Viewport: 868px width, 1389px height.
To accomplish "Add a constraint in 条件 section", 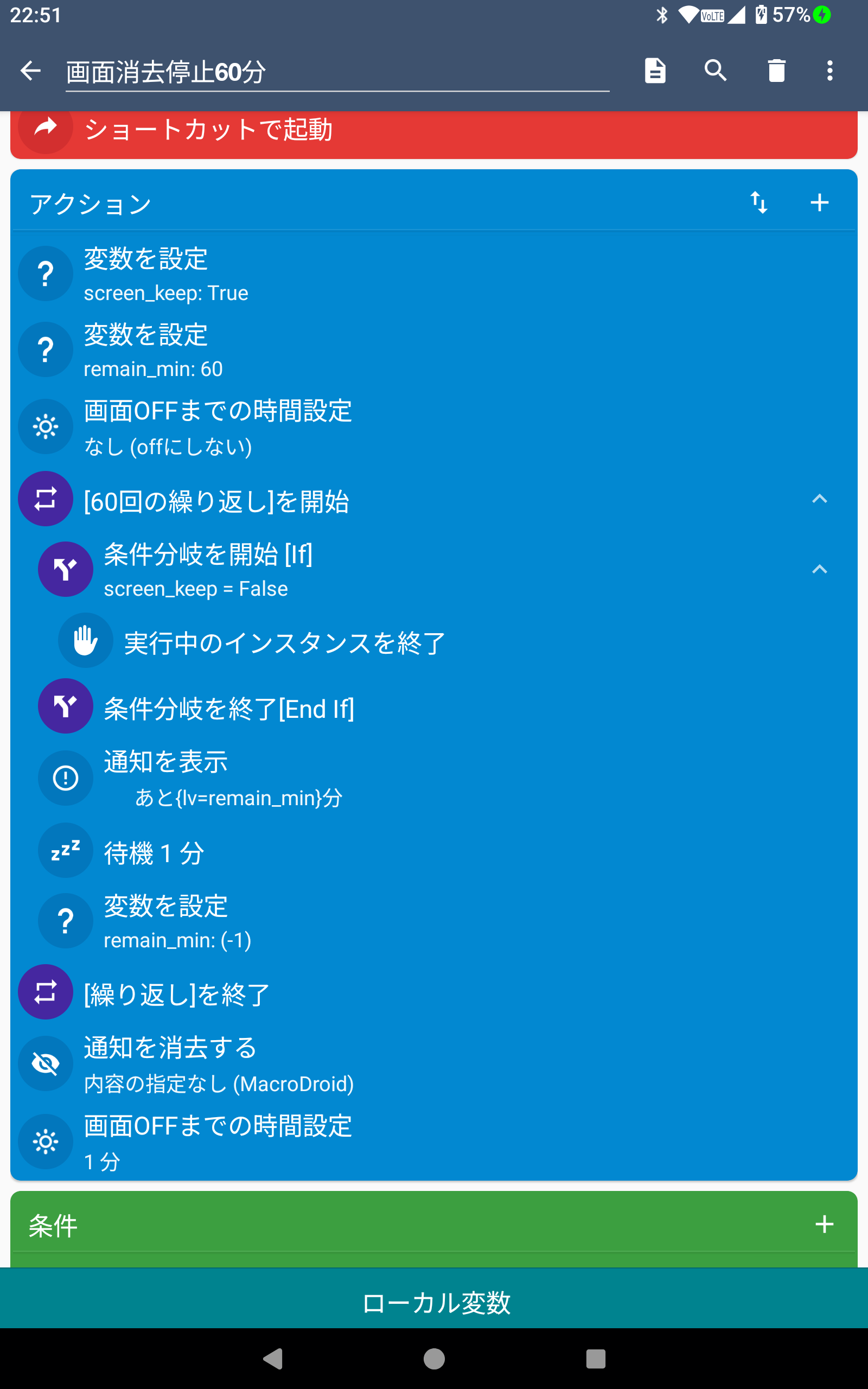I will 825,1224.
